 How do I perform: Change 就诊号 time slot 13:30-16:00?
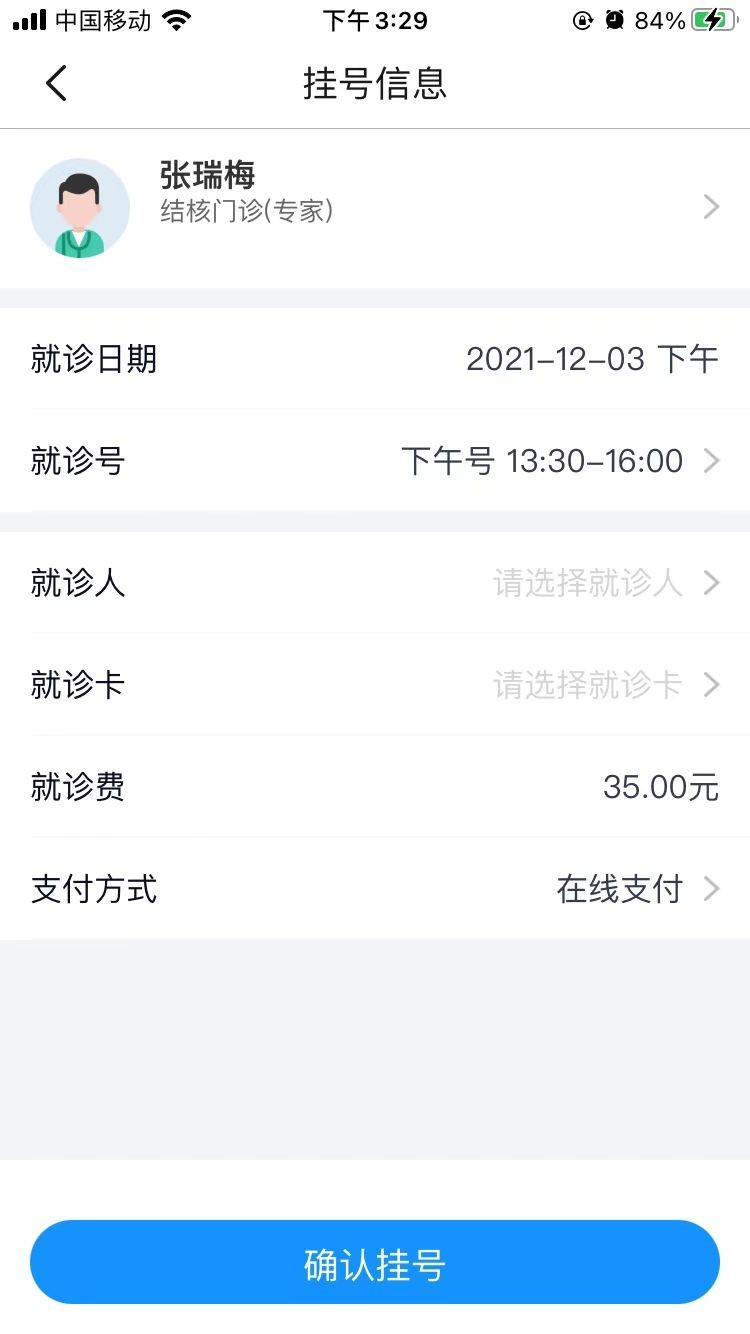(560, 461)
